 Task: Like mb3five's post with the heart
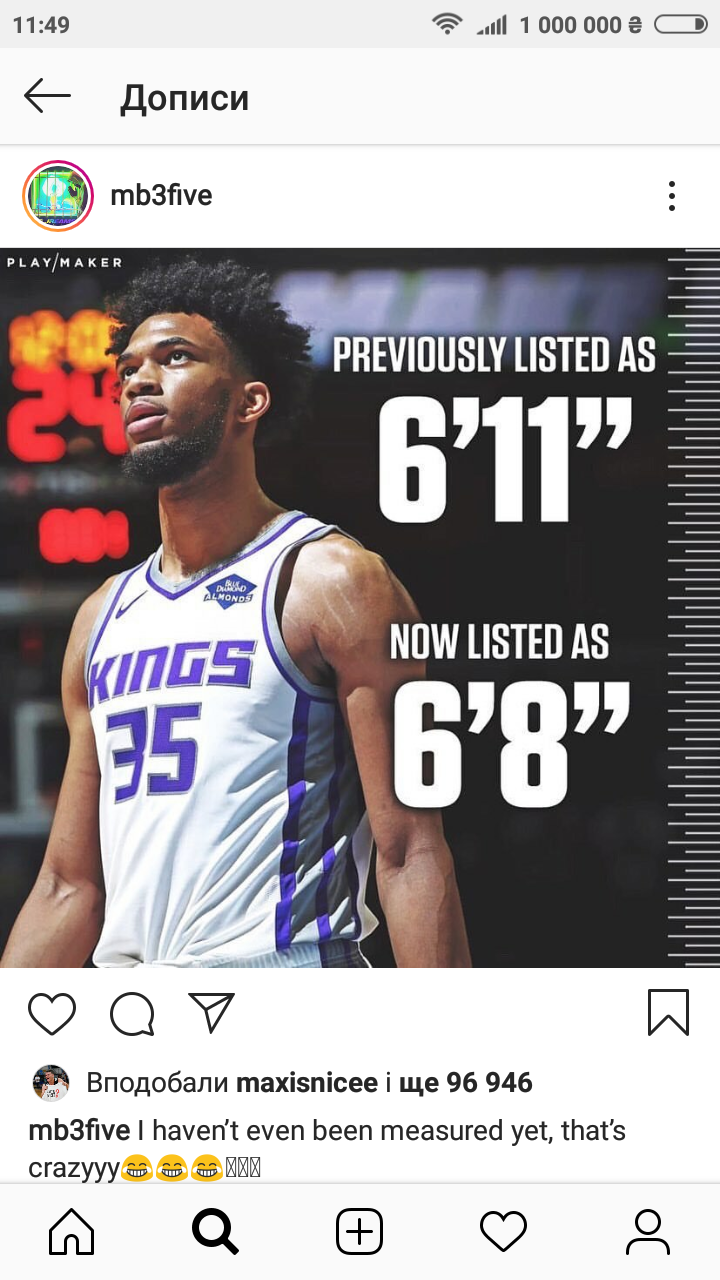coord(52,1013)
